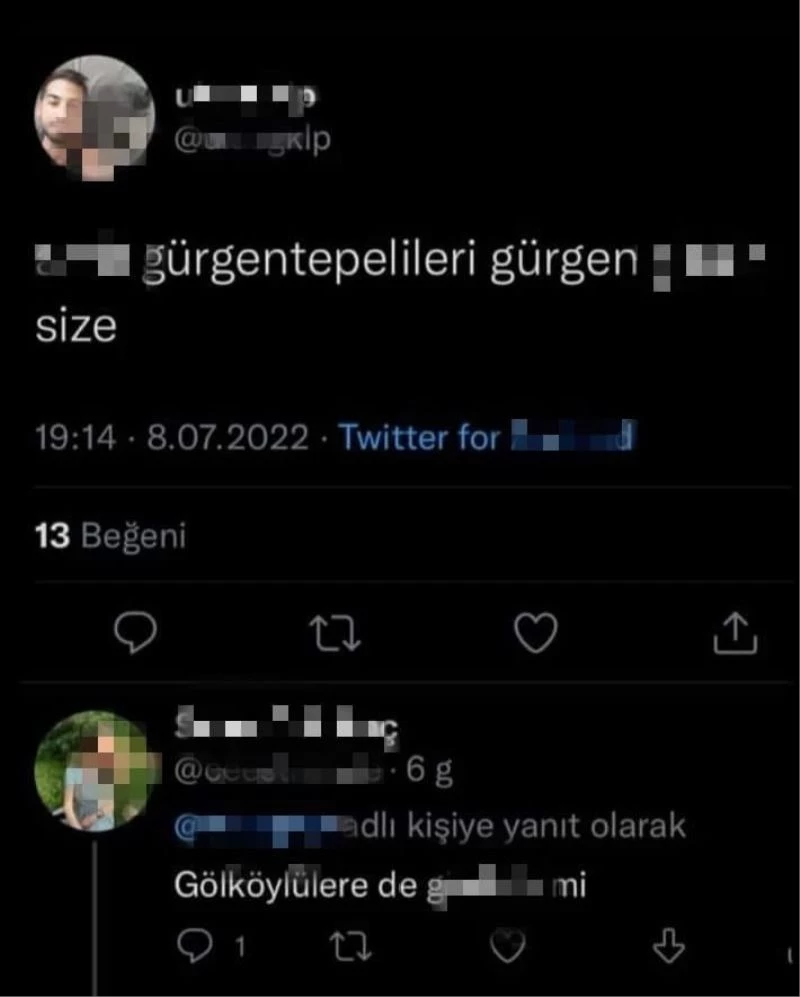Like the Gölköylülere reply
The height and width of the screenshot is (997, 800).
click(514, 944)
